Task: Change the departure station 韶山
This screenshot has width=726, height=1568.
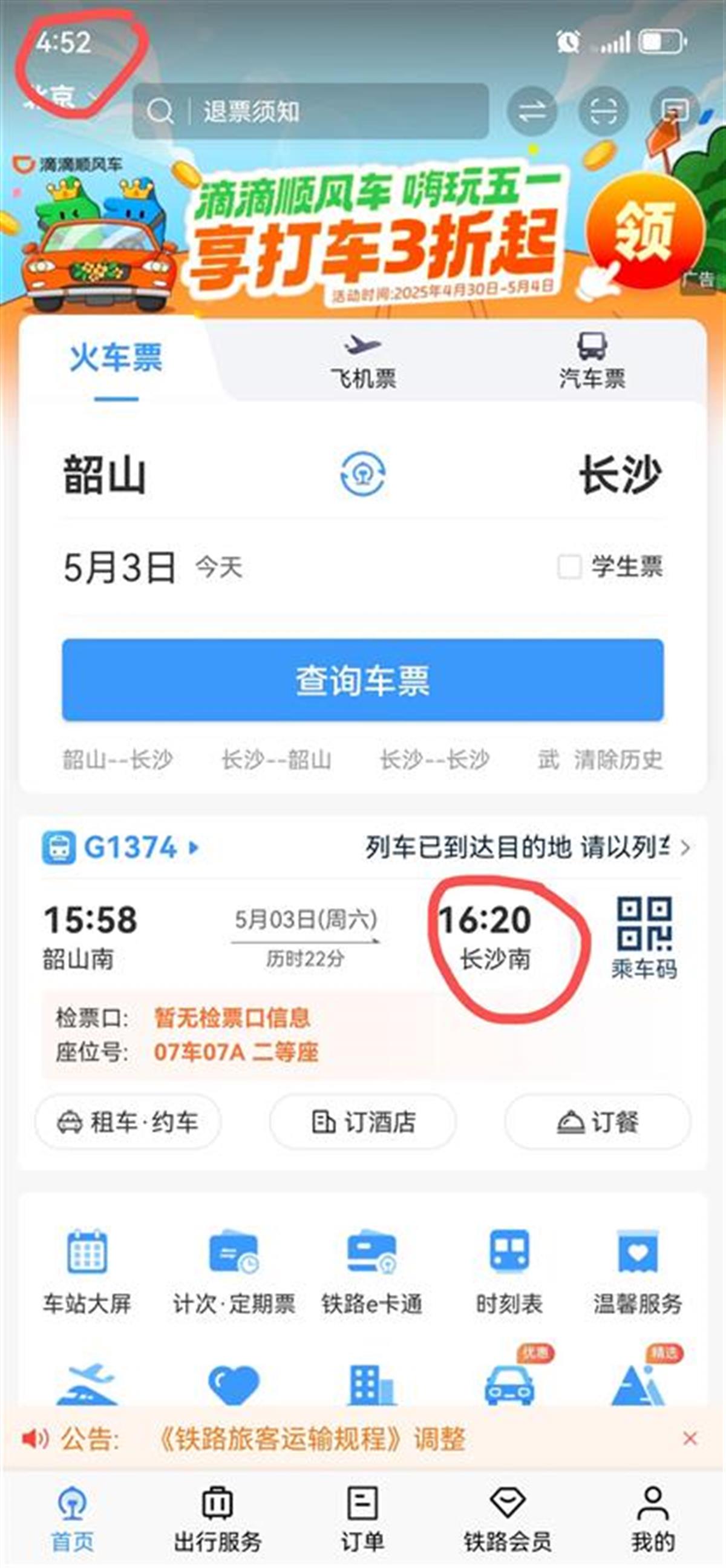Action: (x=105, y=475)
